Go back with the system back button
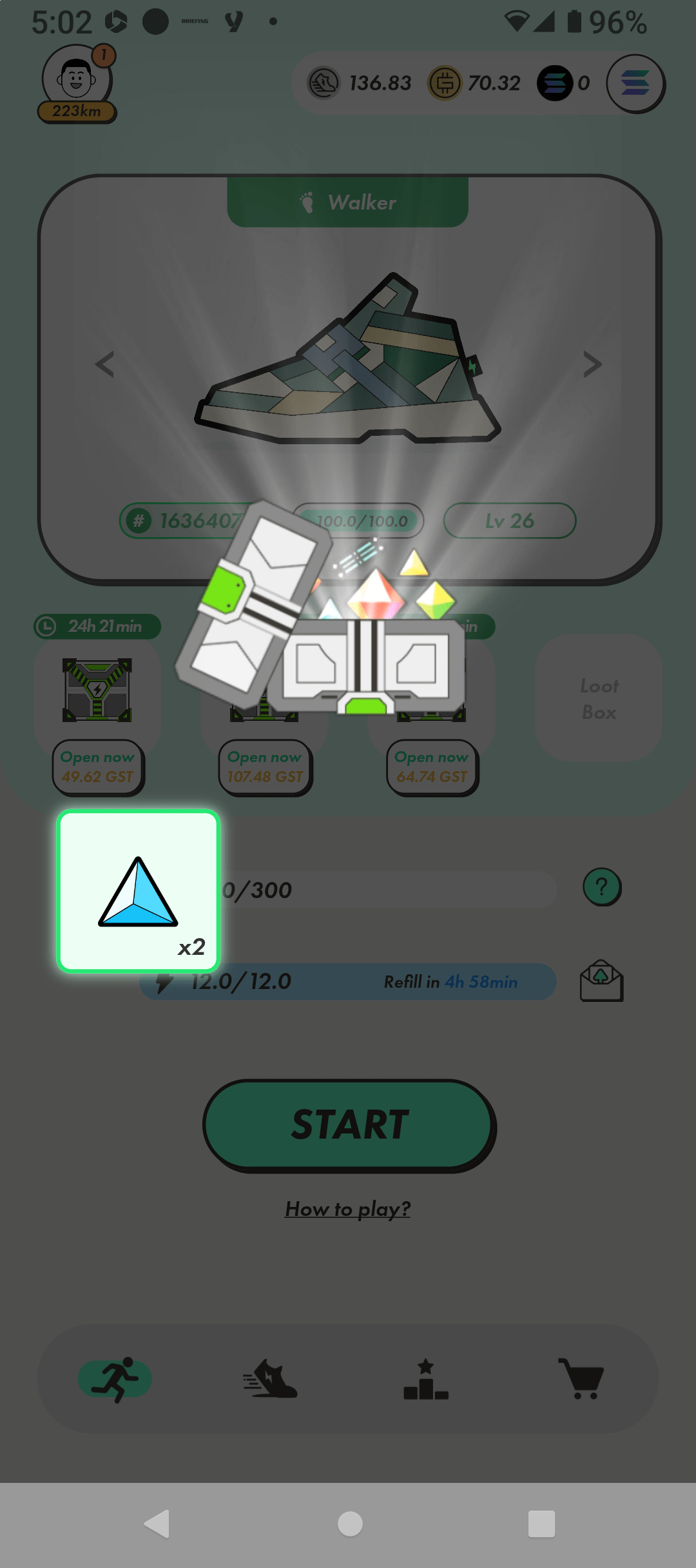Screen dimensions: 696x1568 tap(157, 1524)
